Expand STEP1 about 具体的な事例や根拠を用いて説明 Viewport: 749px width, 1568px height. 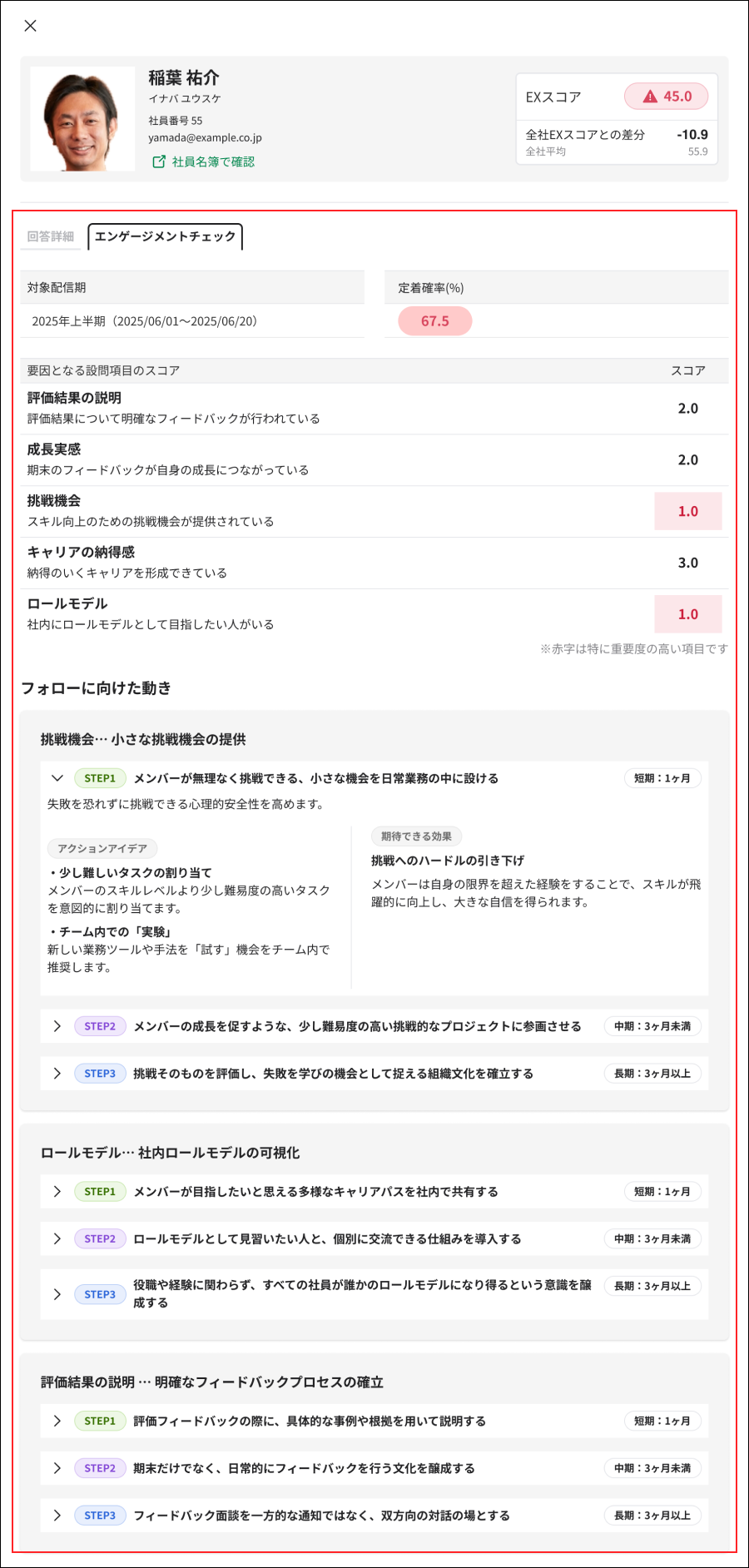coord(57,1421)
